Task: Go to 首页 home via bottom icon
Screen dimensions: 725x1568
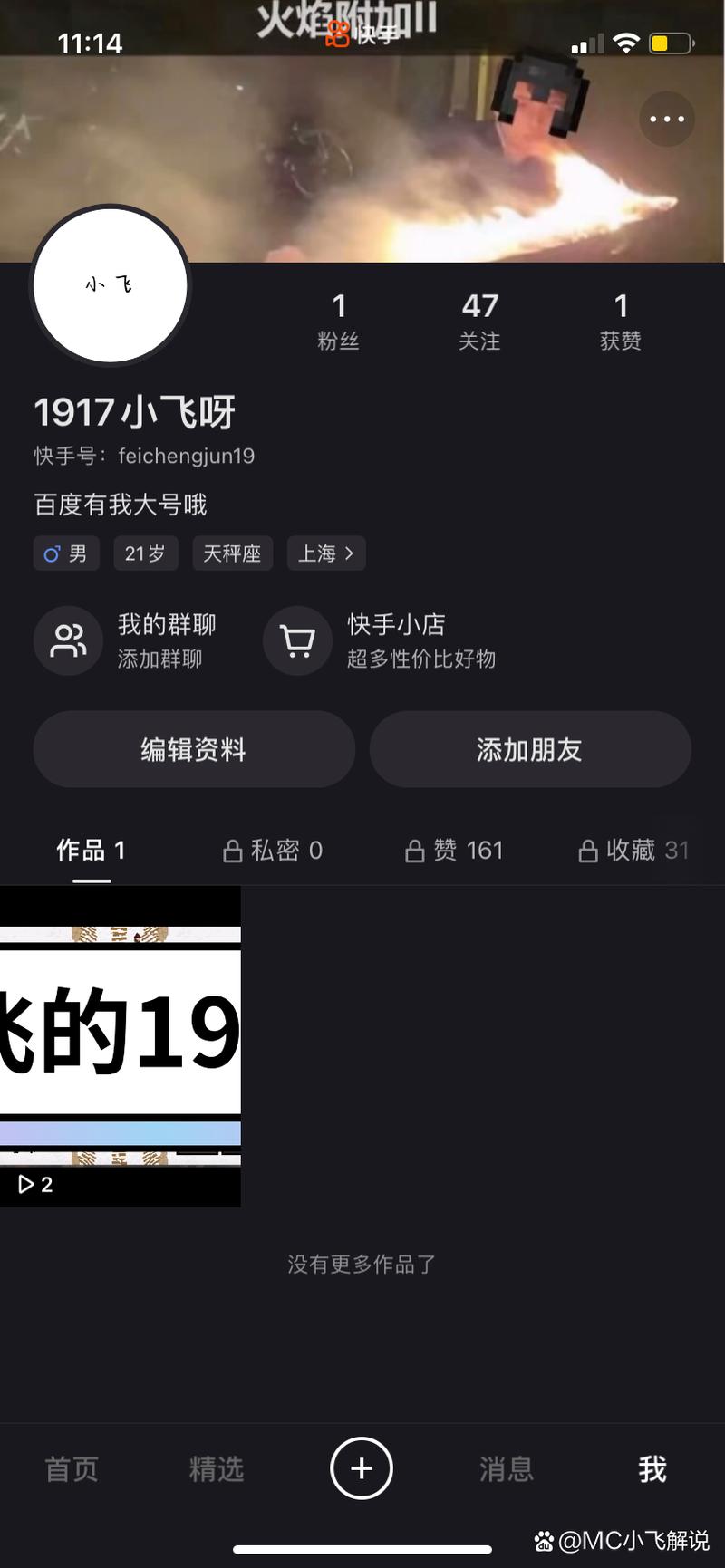Action: [71, 1469]
